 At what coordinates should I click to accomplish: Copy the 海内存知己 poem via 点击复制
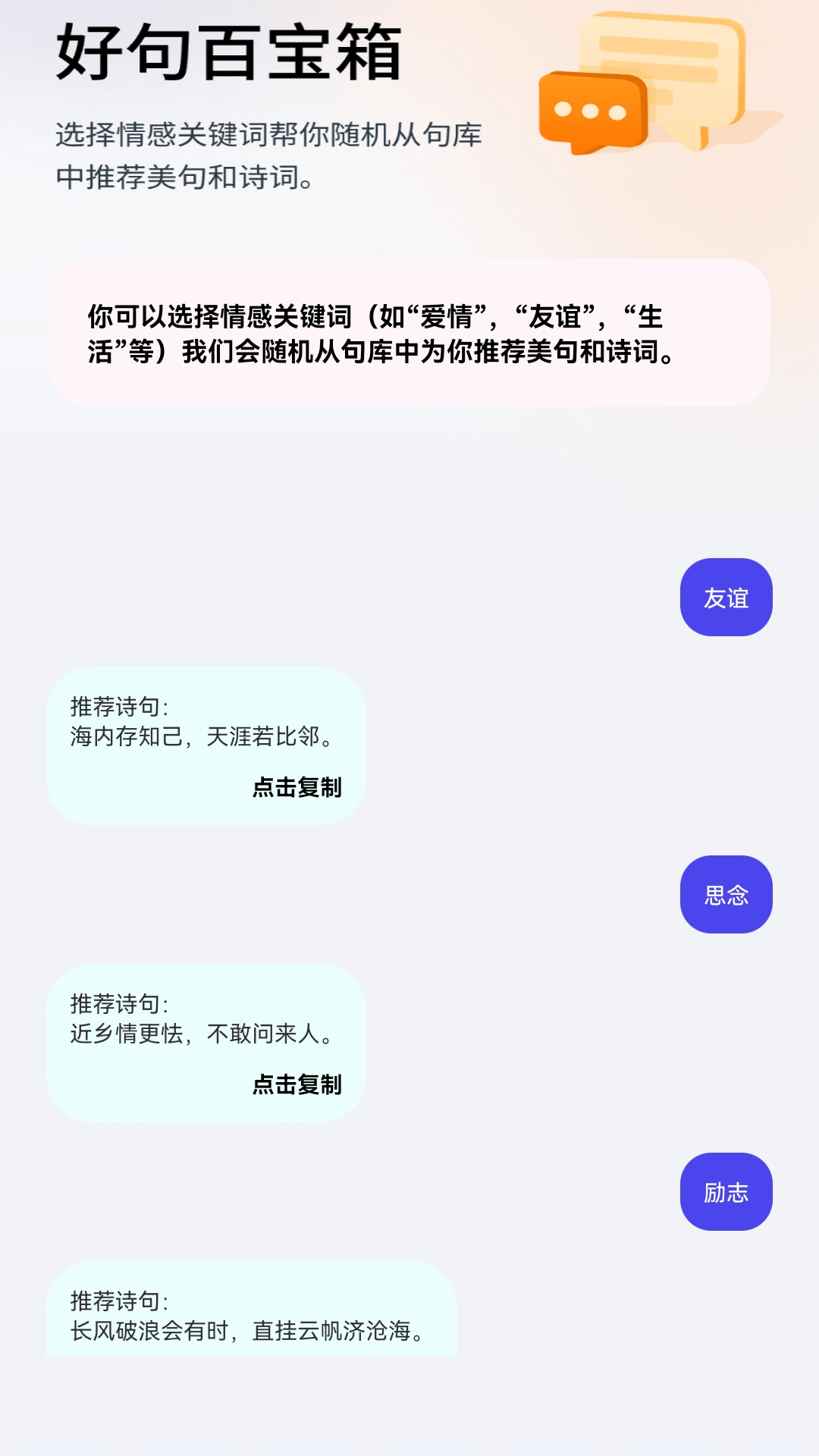(297, 789)
